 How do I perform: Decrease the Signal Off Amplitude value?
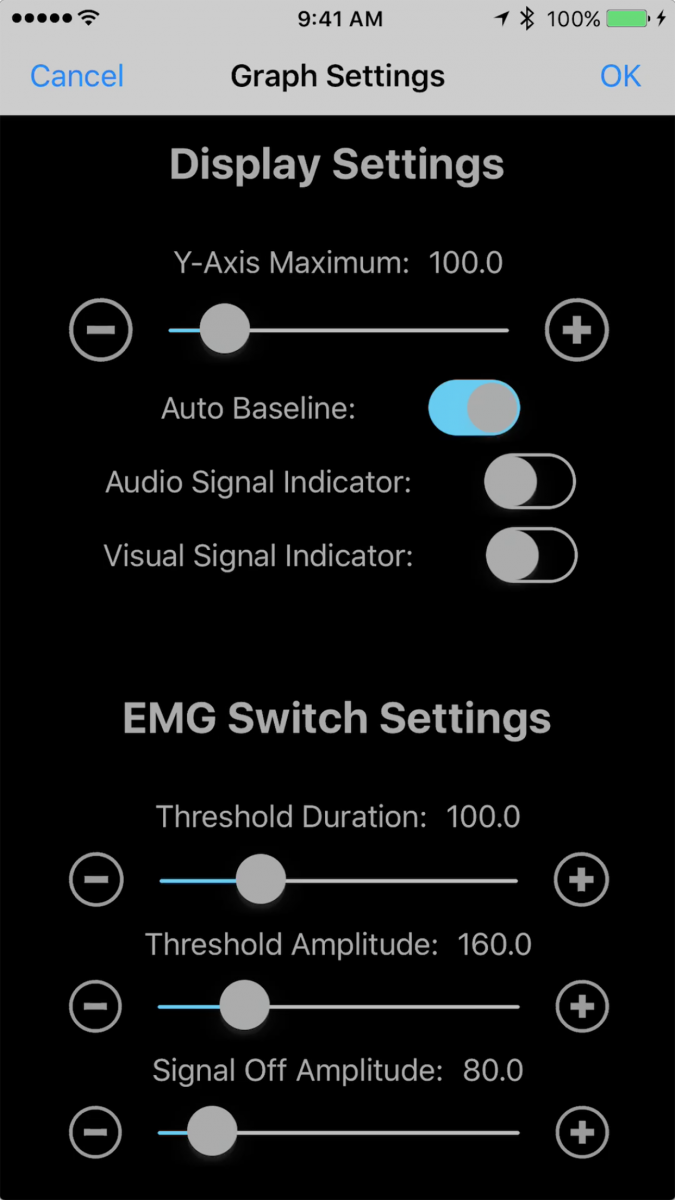[96, 1132]
